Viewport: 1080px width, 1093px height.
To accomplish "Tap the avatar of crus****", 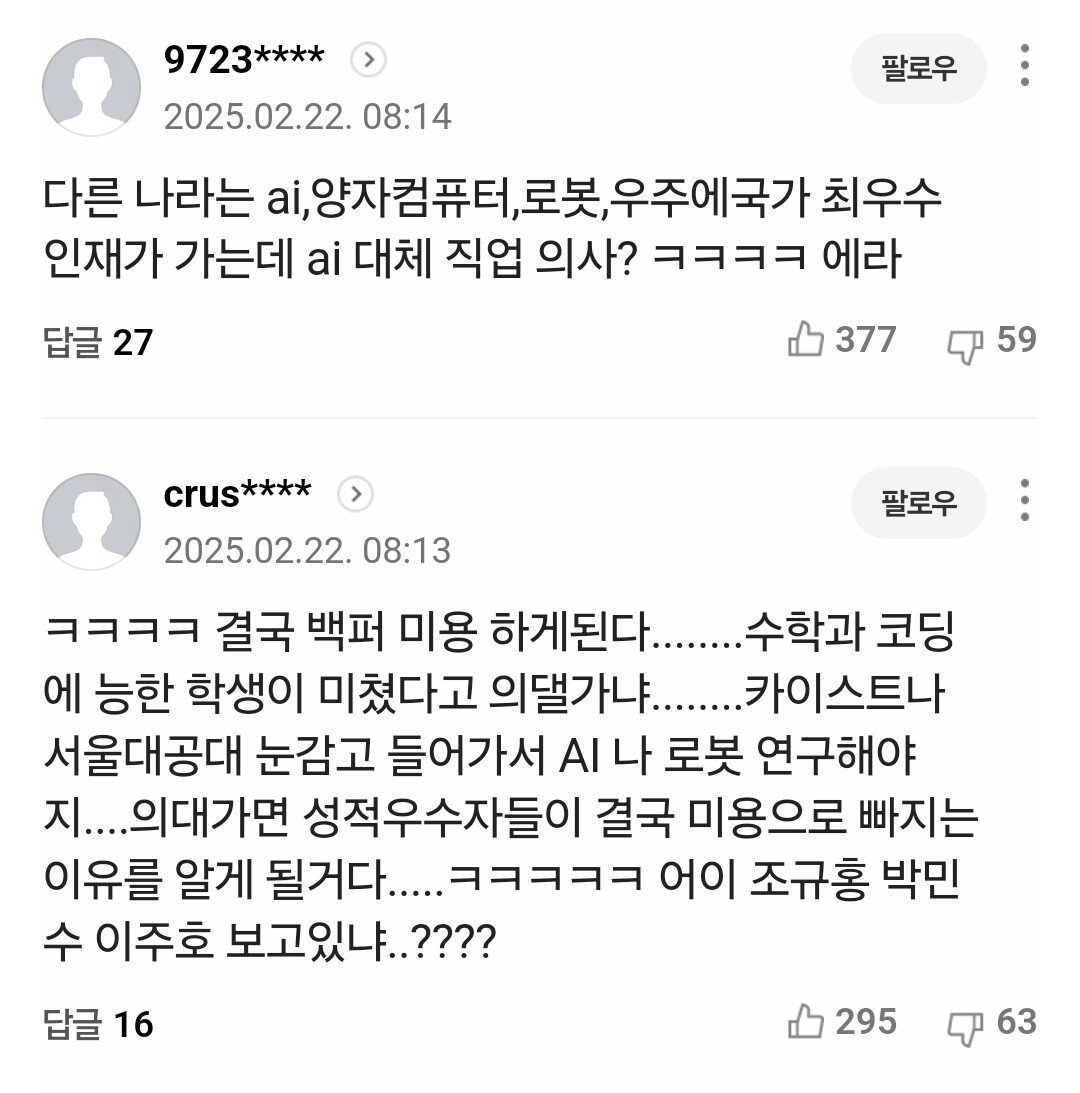I will pos(91,521).
